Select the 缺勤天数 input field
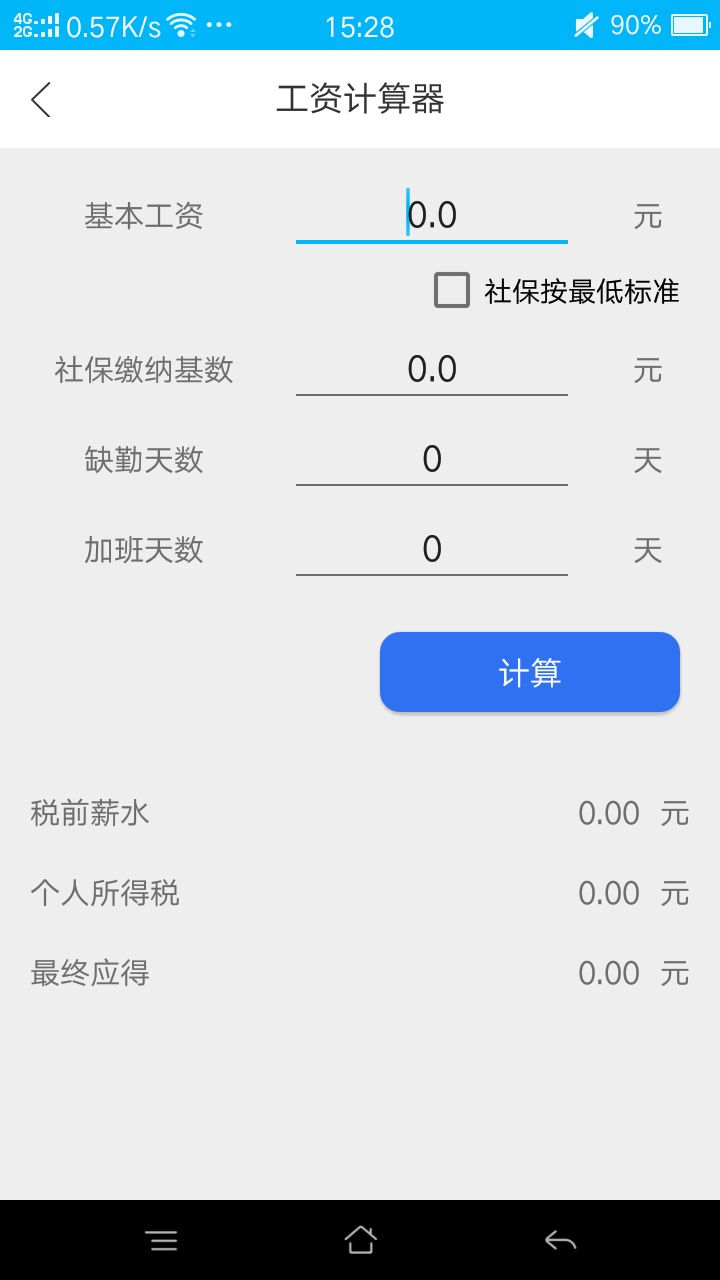The width and height of the screenshot is (720, 1280). pyautogui.click(x=431, y=460)
